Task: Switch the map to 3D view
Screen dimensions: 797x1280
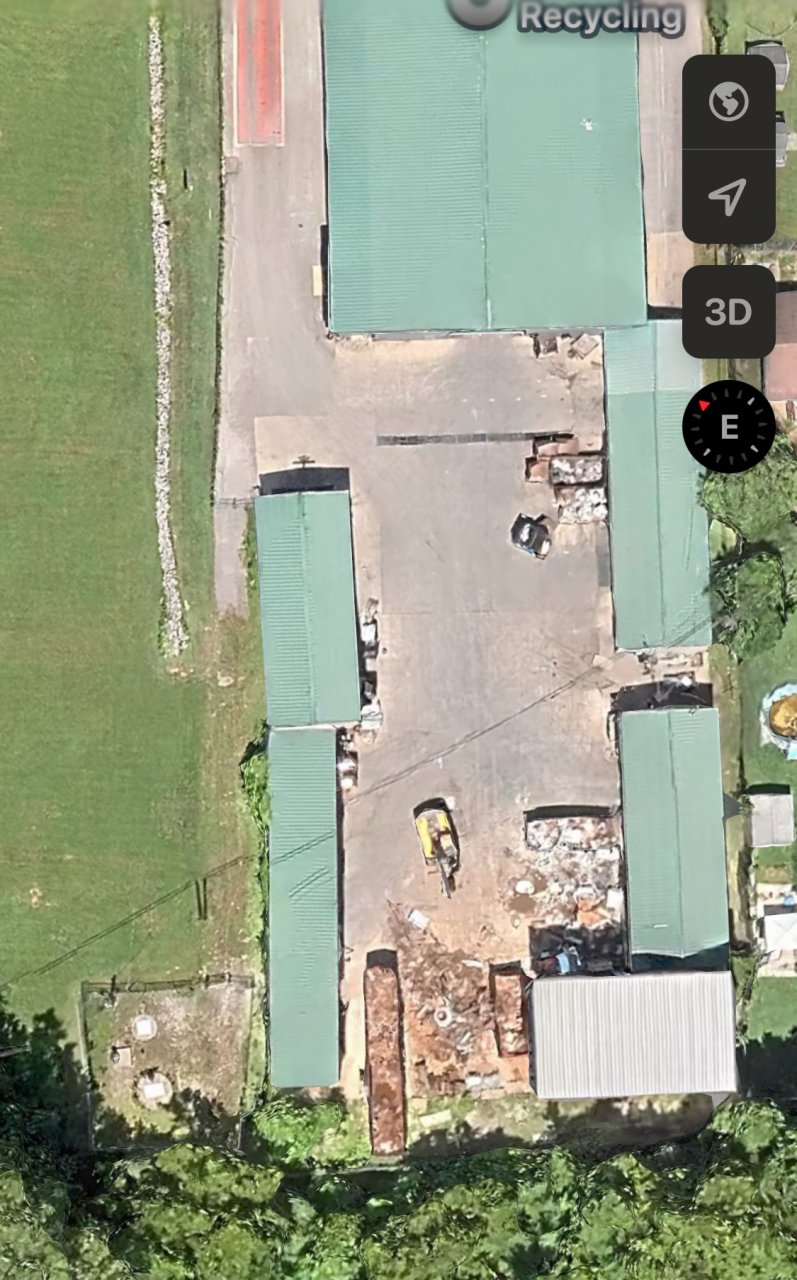Action: point(728,312)
